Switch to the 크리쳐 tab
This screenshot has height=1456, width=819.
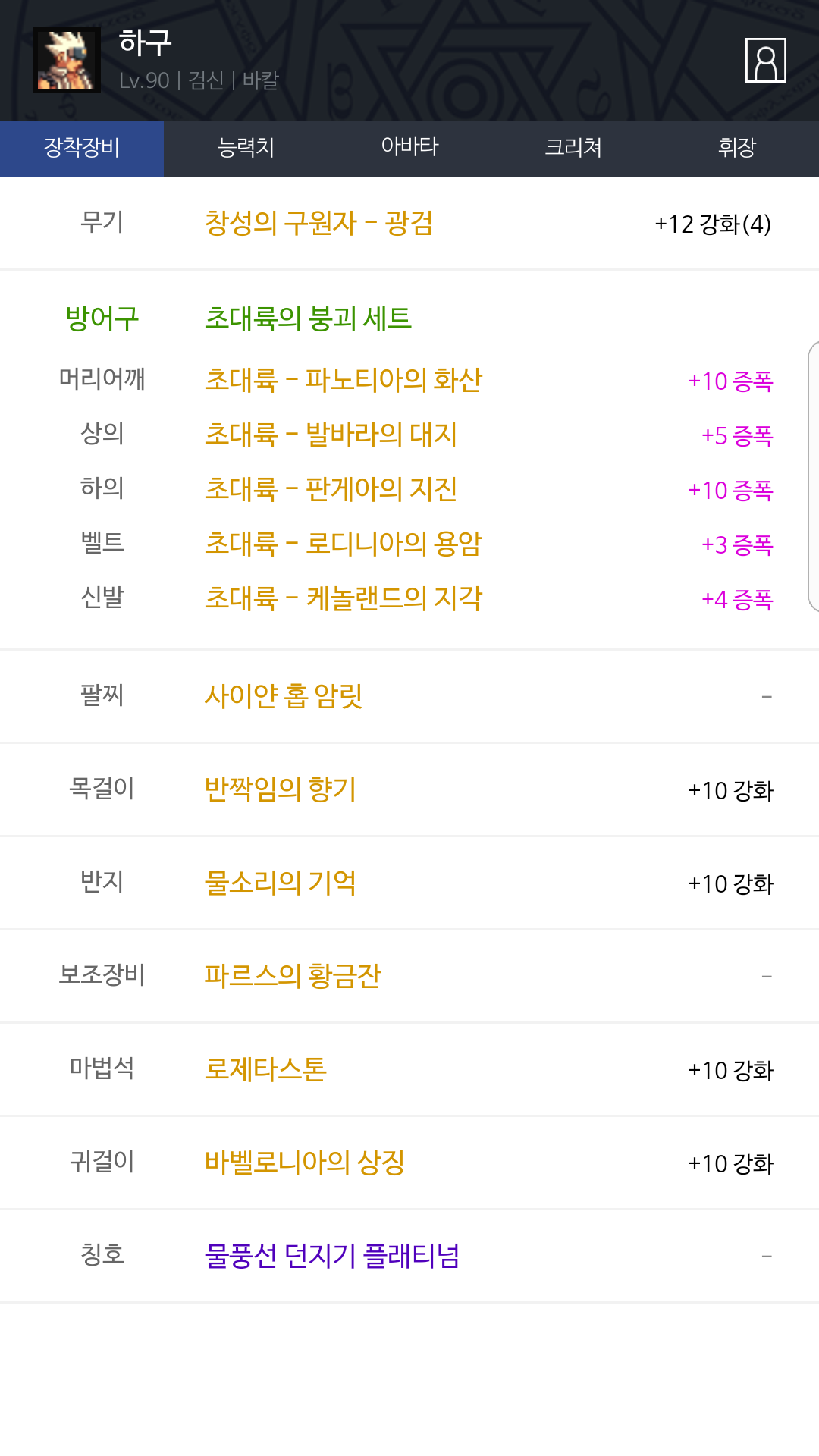[573, 149]
